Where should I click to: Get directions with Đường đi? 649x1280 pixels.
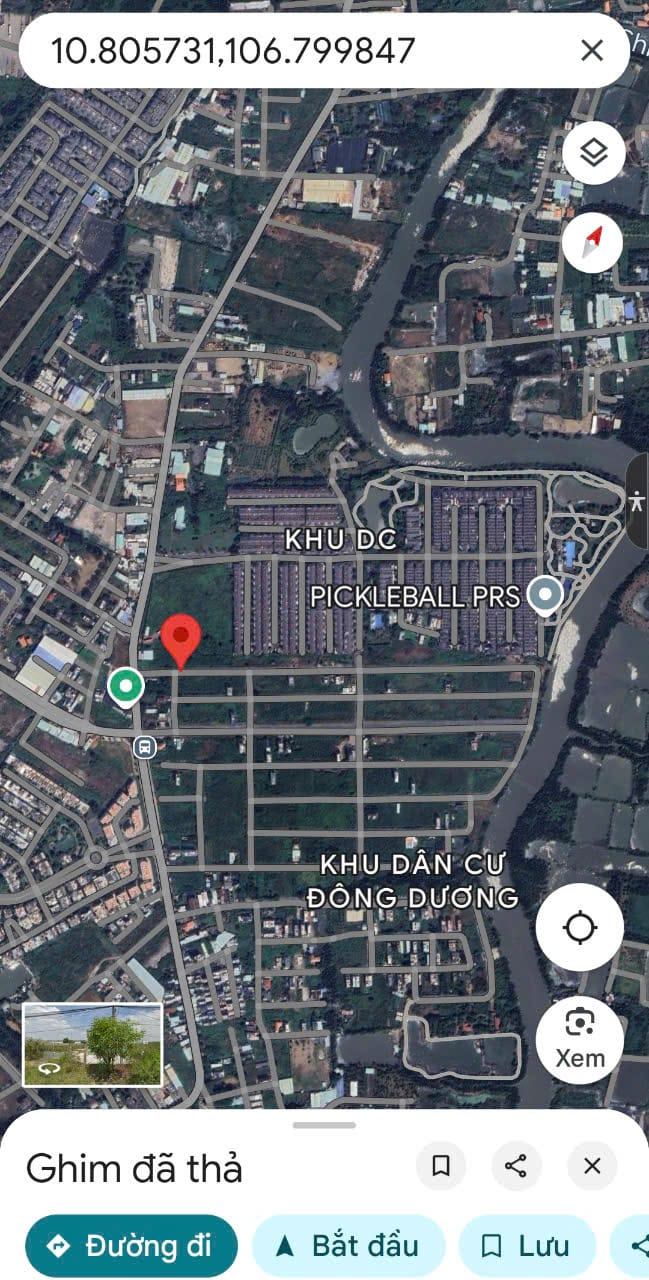pyautogui.click(x=132, y=1246)
